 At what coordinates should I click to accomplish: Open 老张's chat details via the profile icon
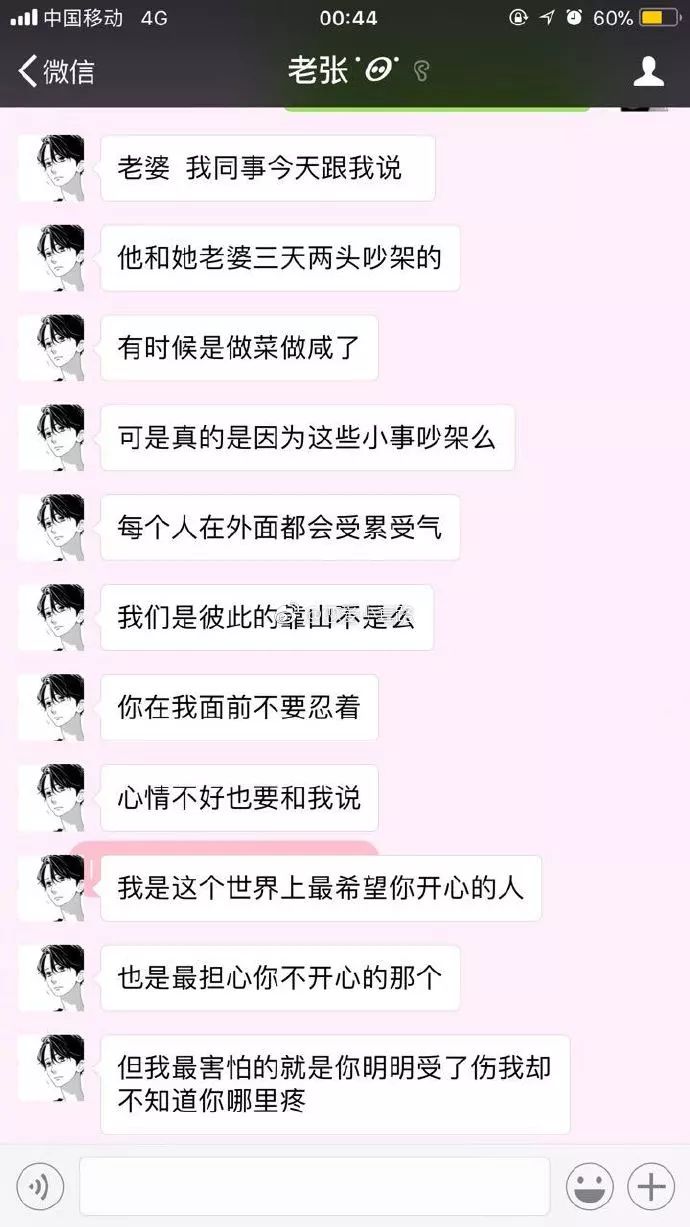(649, 71)
